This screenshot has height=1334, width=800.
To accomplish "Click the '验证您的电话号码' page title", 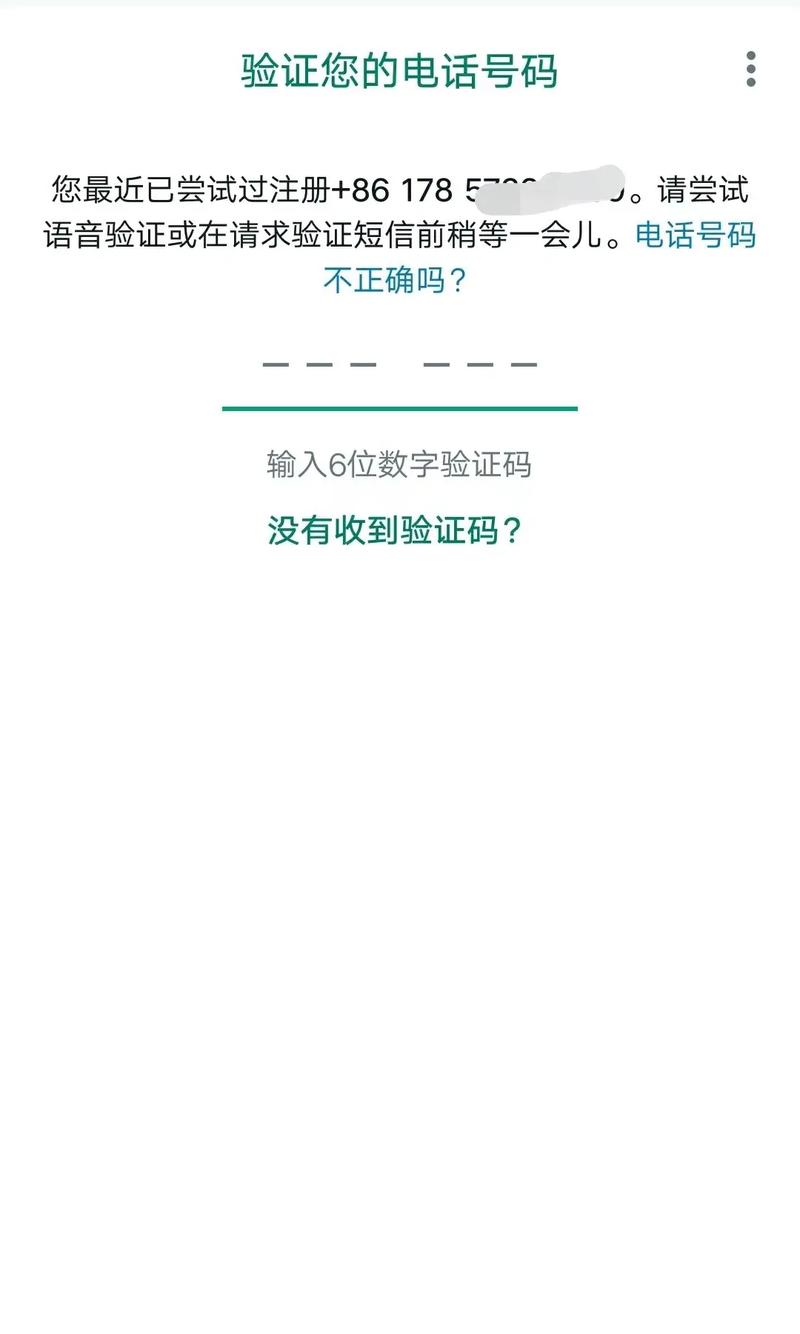I will click(400, 68).
